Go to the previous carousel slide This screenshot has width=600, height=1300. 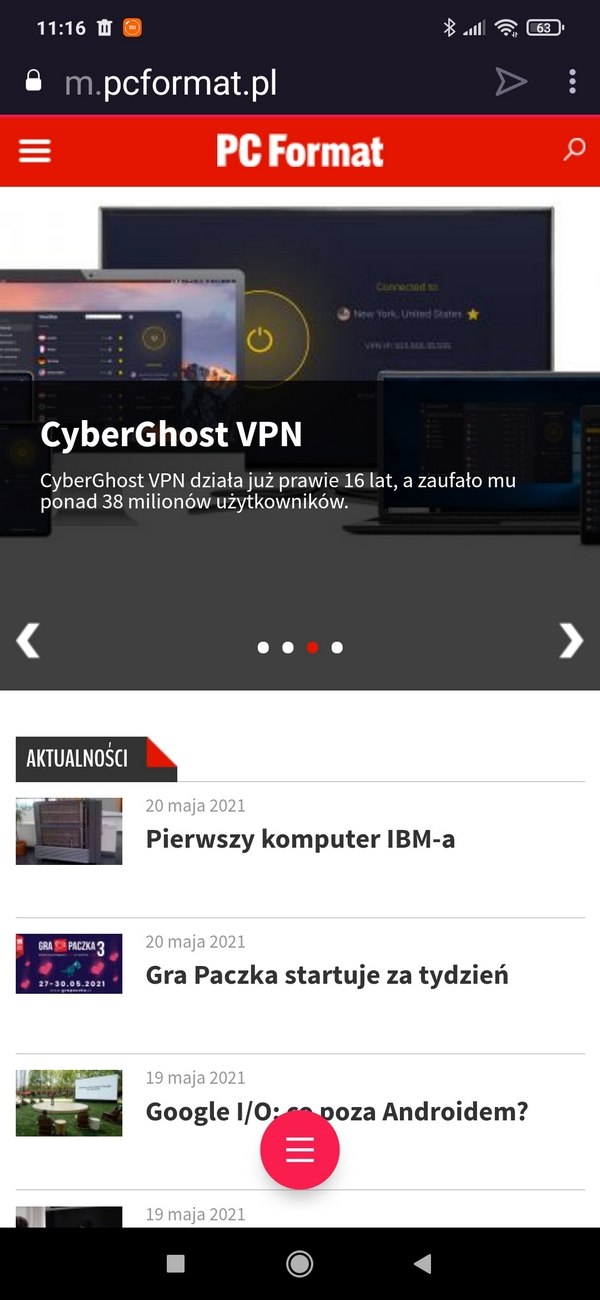click(28, 640)
